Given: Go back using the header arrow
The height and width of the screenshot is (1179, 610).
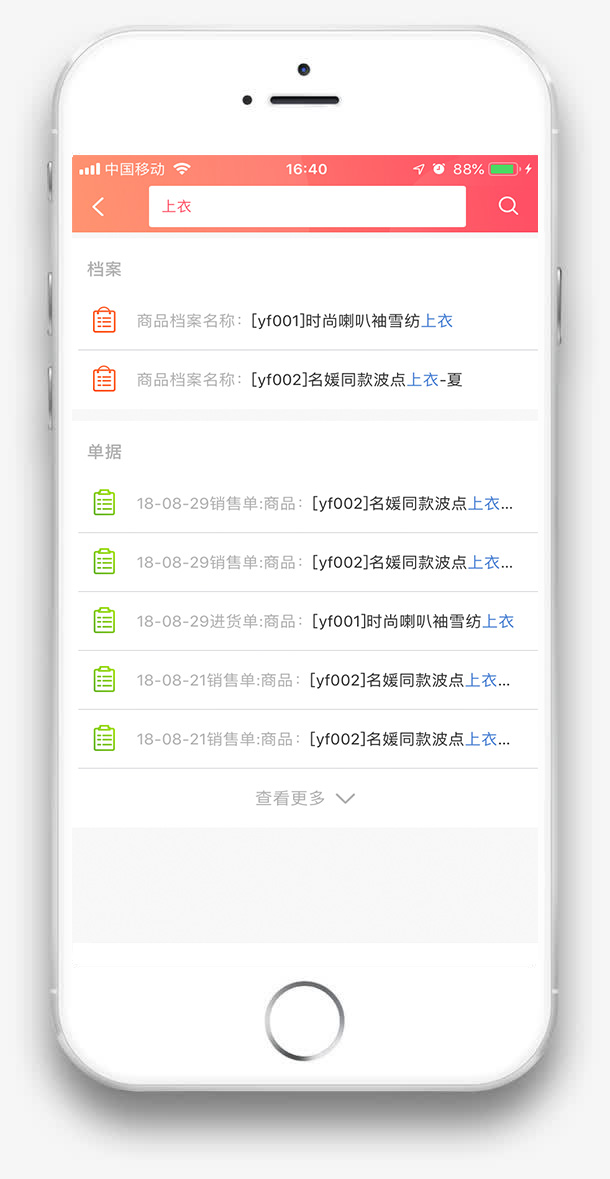Looking at the screenshot, I should pyautogui.click(x=98, y=207).
